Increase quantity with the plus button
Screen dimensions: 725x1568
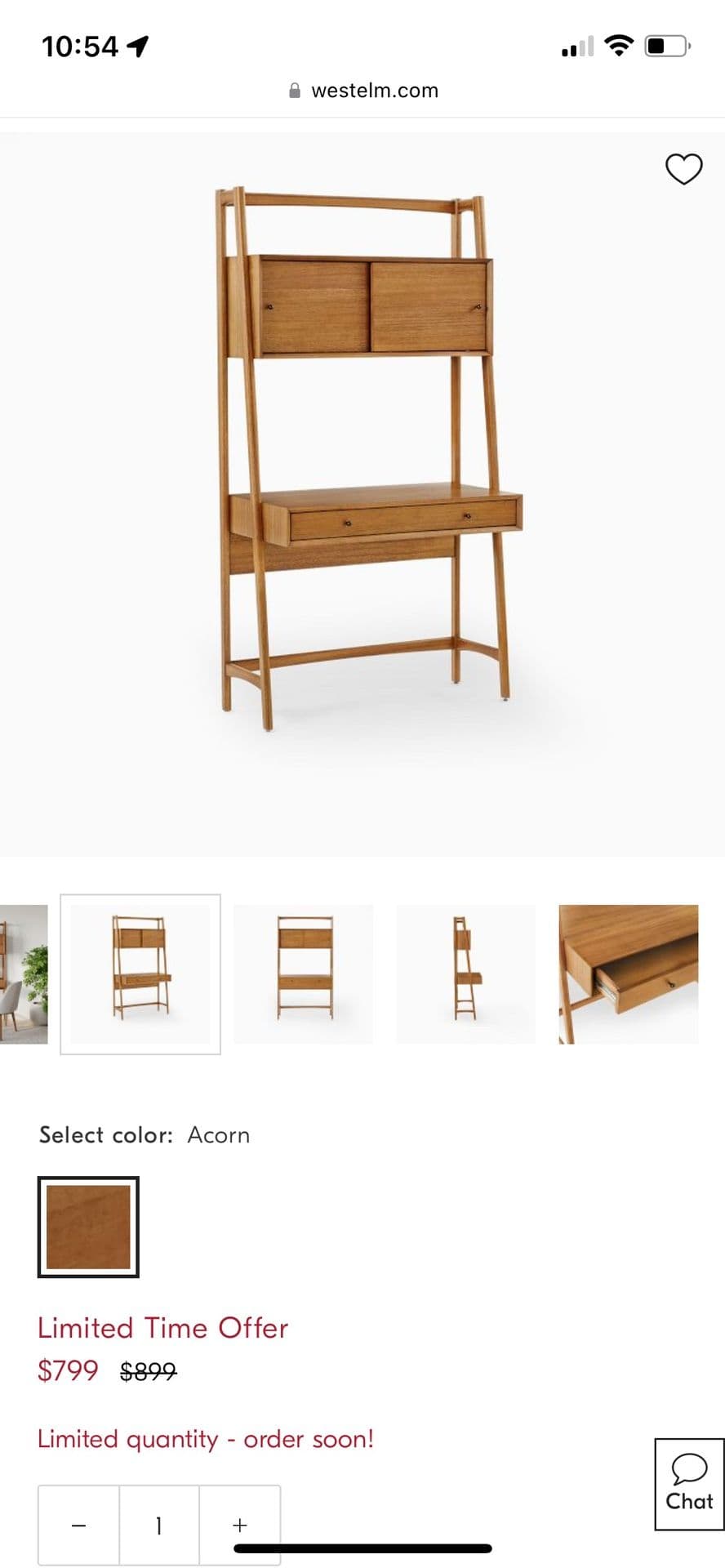[x=240, y=1525]
